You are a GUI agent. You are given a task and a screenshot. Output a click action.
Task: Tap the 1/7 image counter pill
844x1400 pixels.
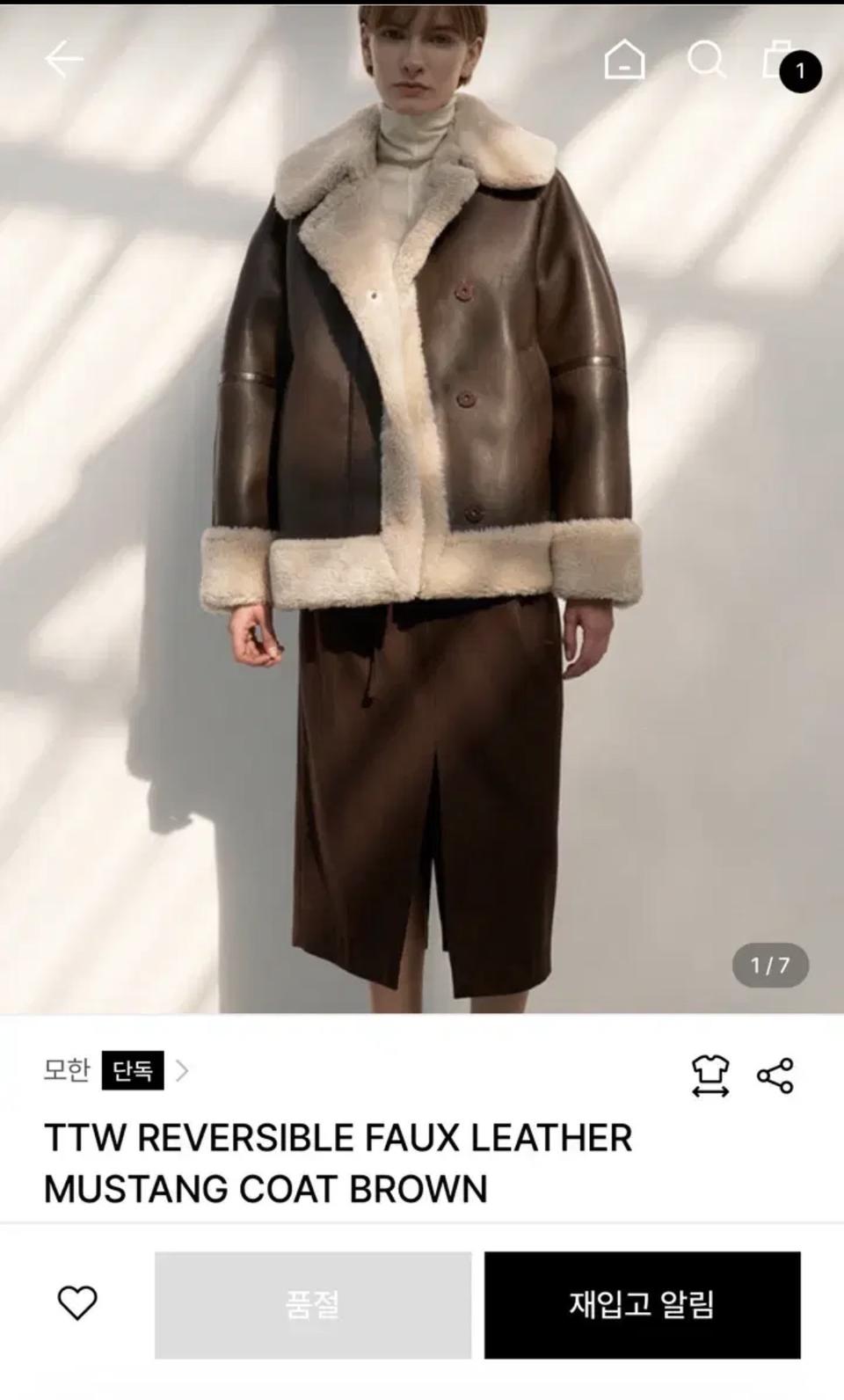[x=769, y=966]
